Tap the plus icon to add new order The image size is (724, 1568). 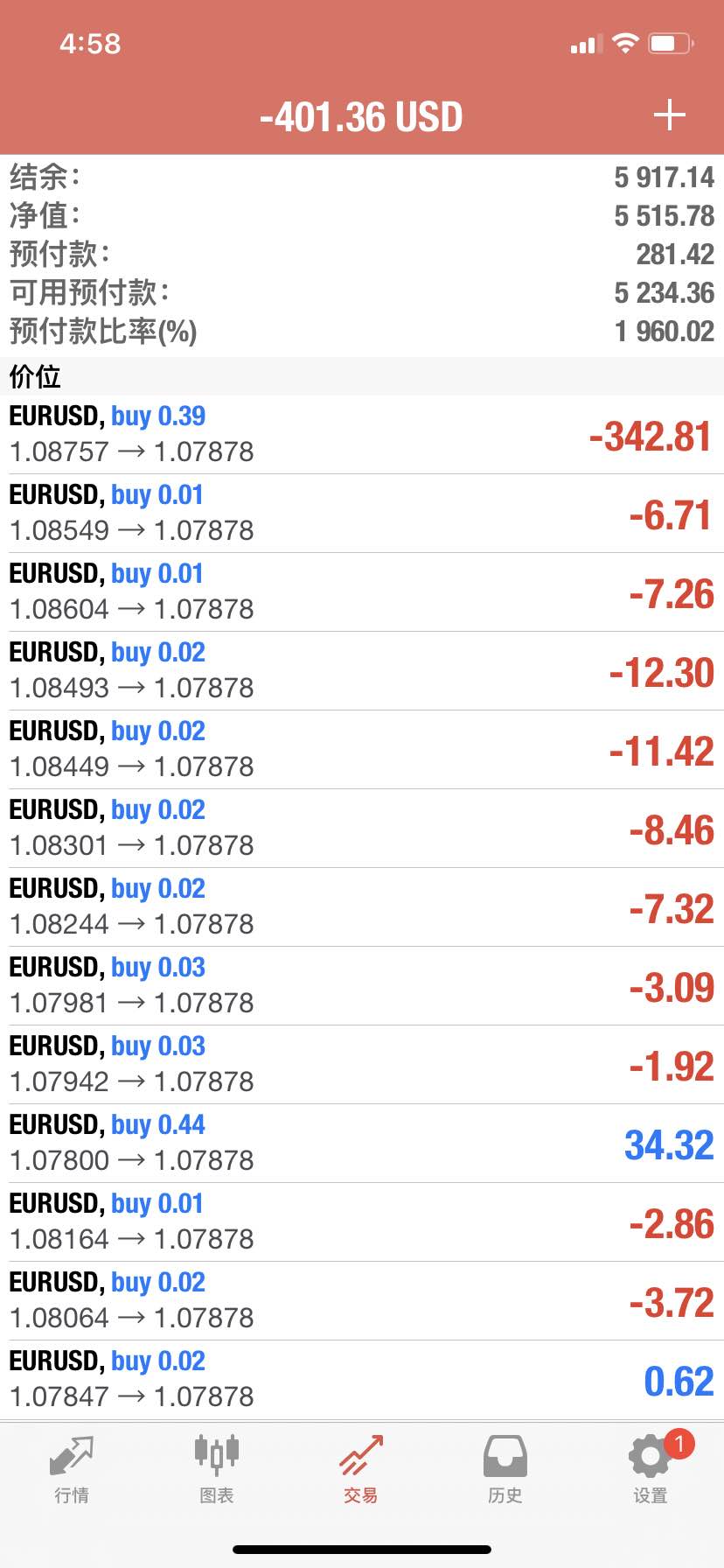click(670, 115)
